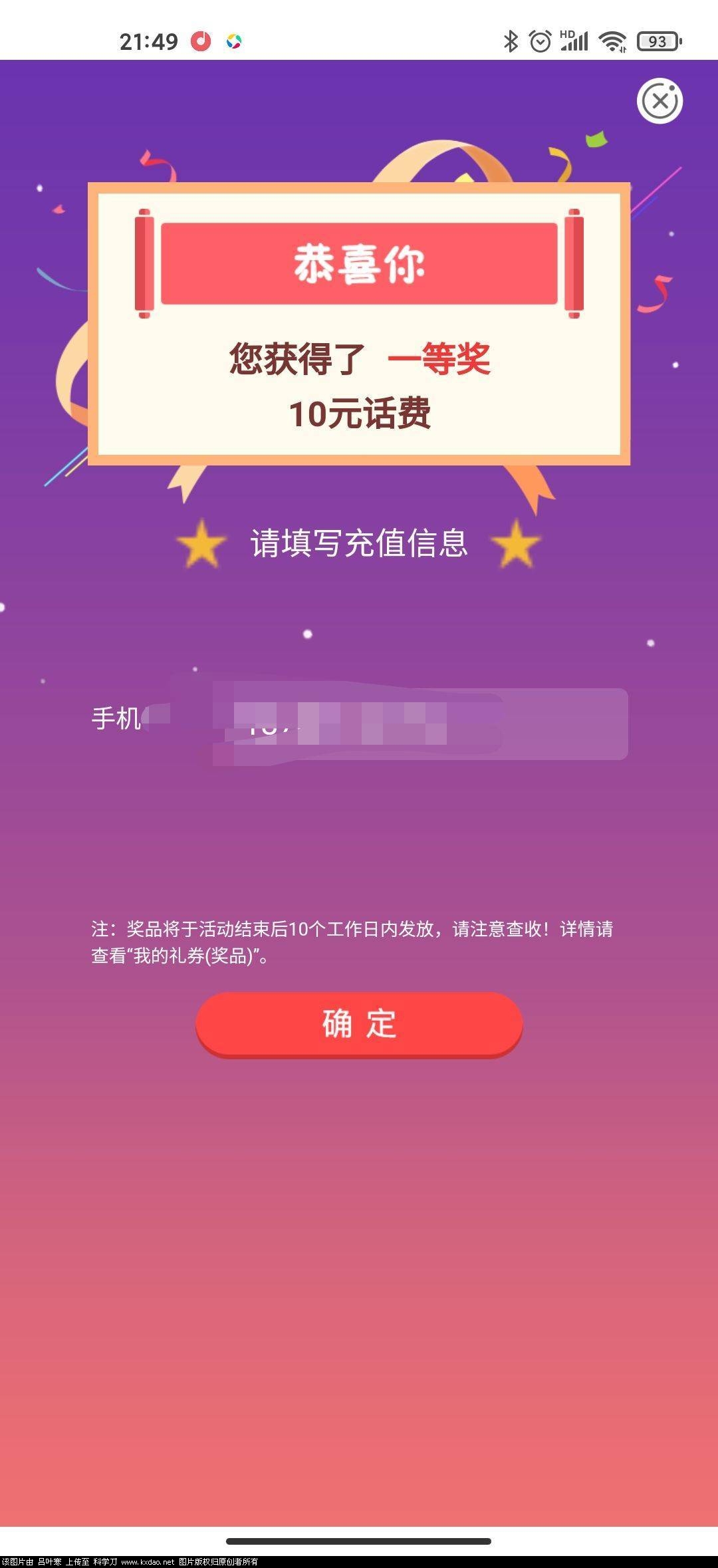The width and height of the screenshot is (718, 1568).
Task: Tap the 确定 confirm button
Action: click(359, 1023)
